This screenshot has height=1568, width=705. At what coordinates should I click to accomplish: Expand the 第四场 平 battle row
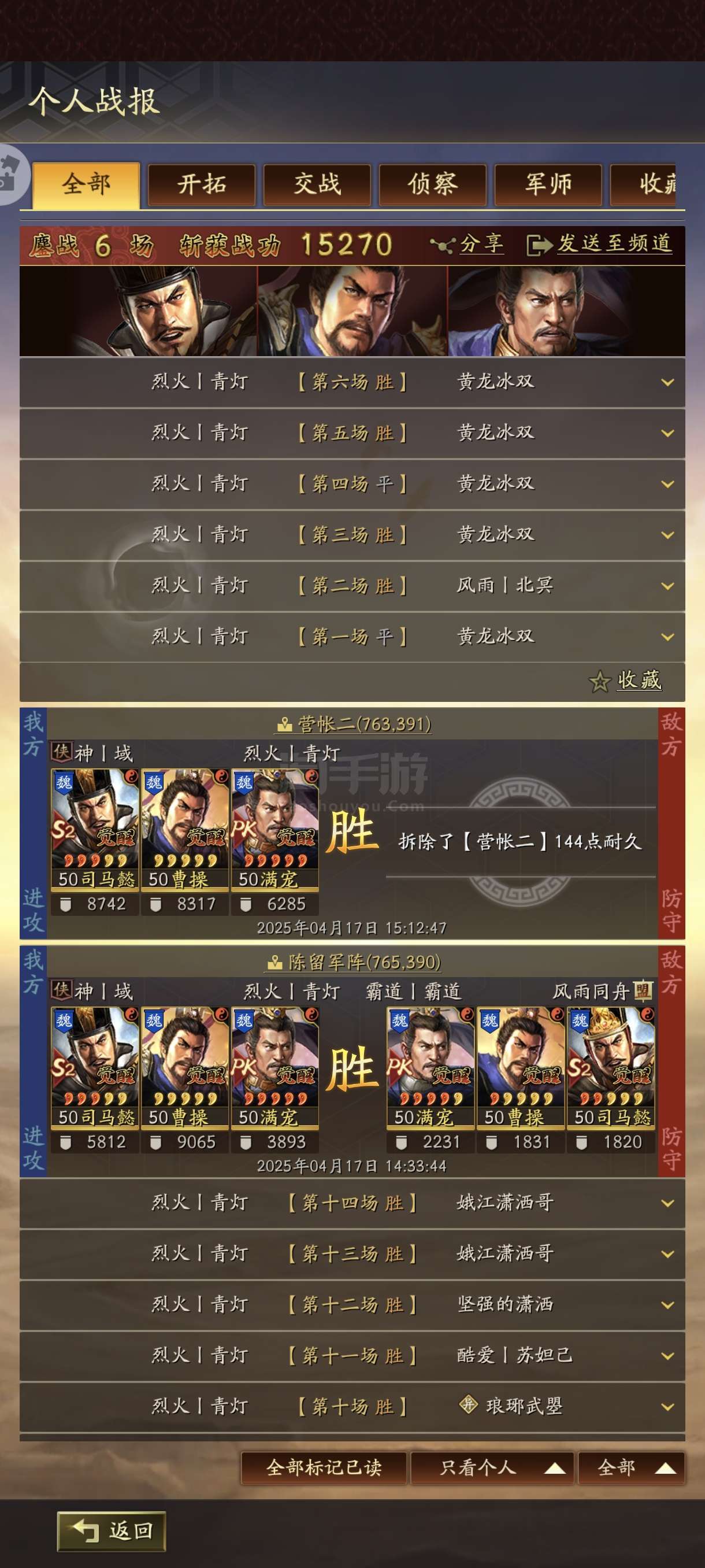(352, 485)
